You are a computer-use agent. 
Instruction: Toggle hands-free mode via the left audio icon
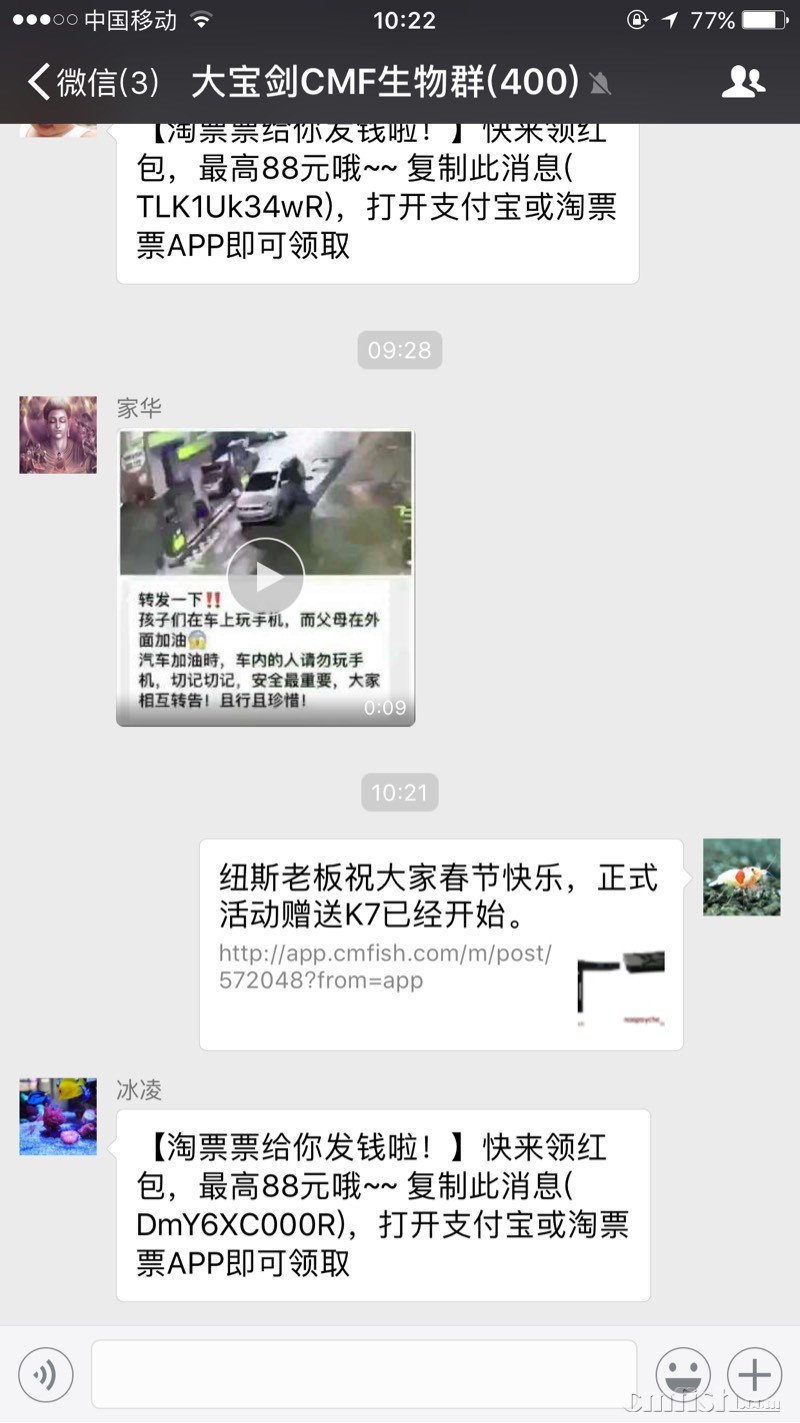[44, 1374]
